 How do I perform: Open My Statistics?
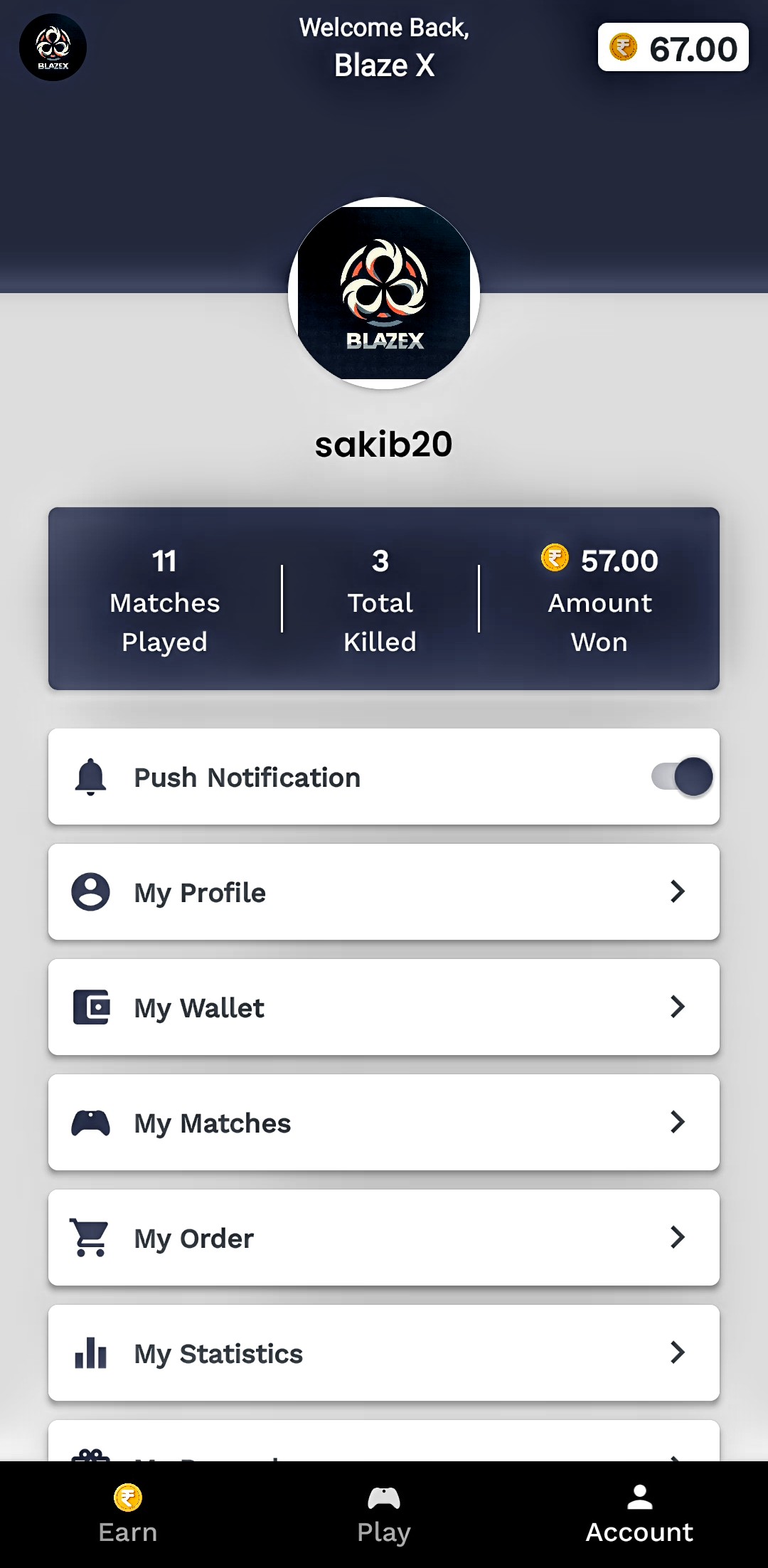tap(384, 1353)
